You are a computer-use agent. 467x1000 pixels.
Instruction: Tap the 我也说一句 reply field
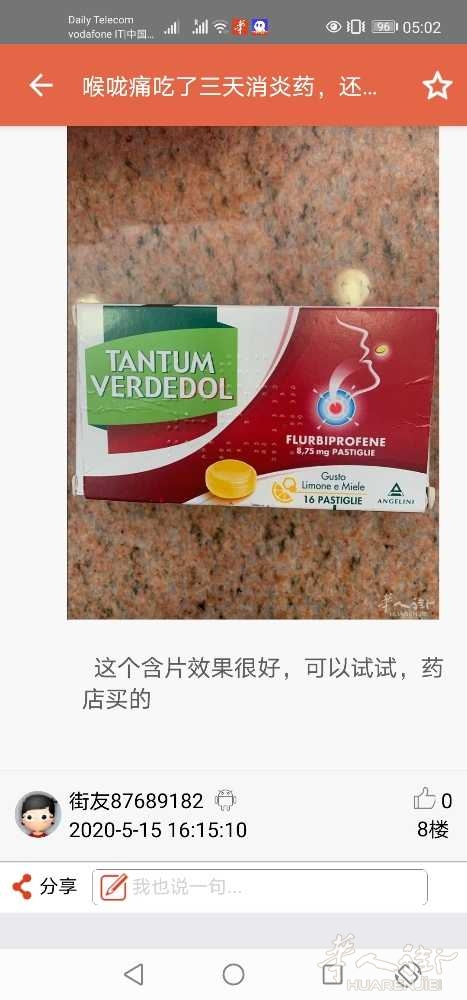tap(260, 887)
